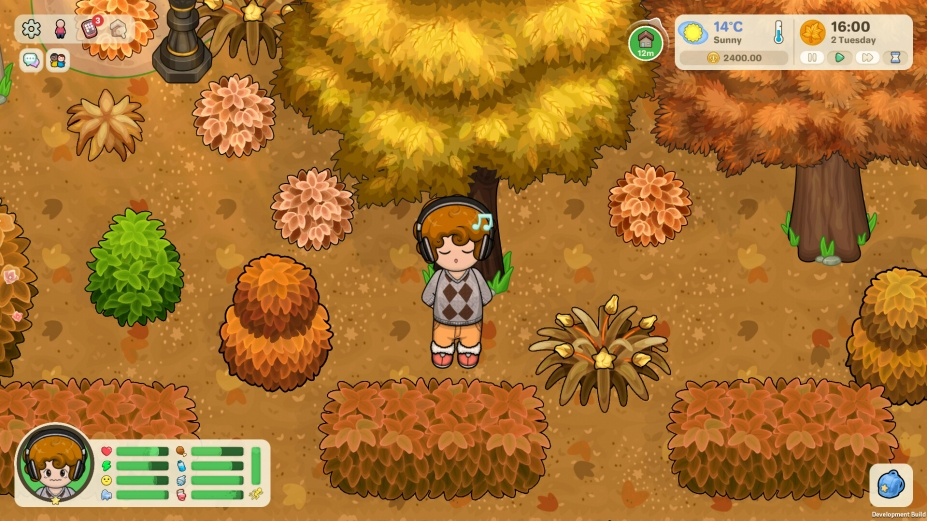
Task: Open the chat bubbles icon
Action: 31,61
